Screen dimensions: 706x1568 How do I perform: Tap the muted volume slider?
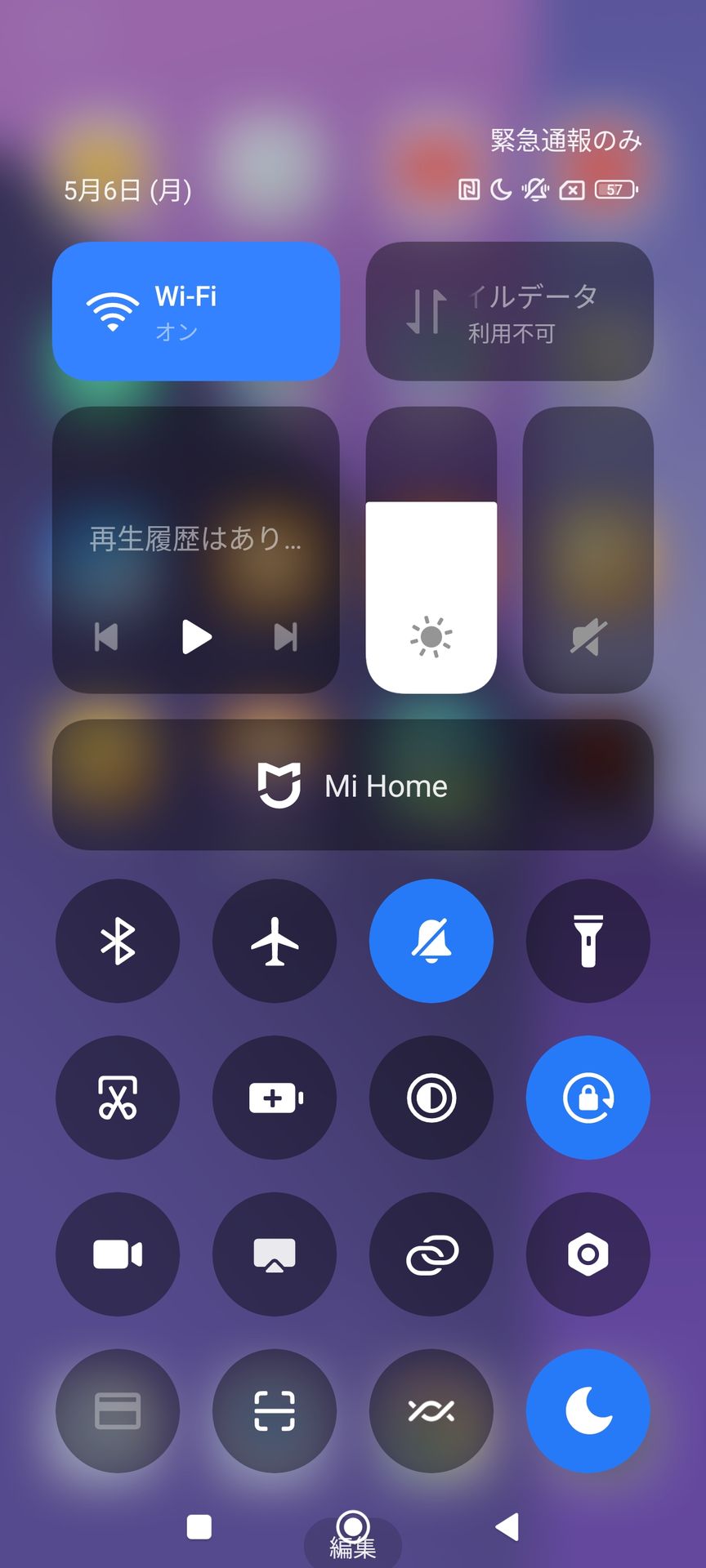click(588, 550)
